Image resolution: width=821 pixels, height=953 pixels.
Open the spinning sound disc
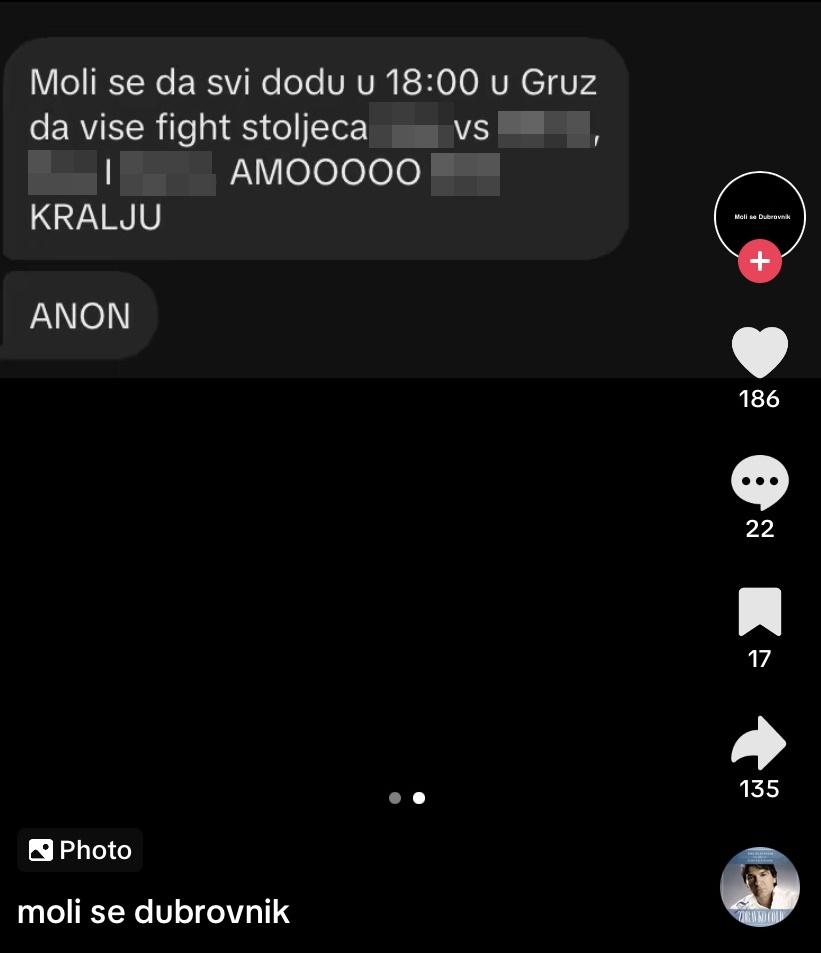pos(760,887)
